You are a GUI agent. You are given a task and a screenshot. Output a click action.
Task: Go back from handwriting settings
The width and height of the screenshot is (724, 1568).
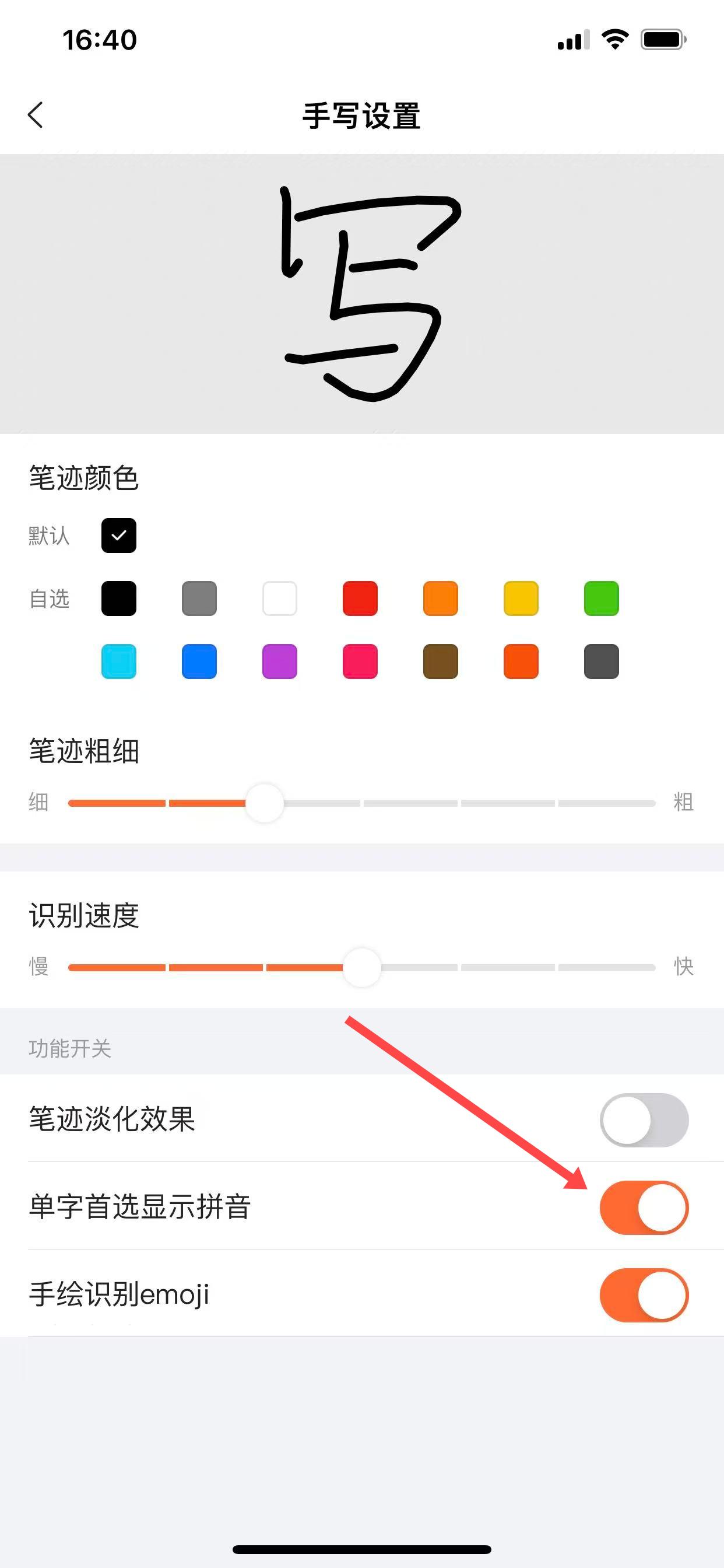[36, 114]
